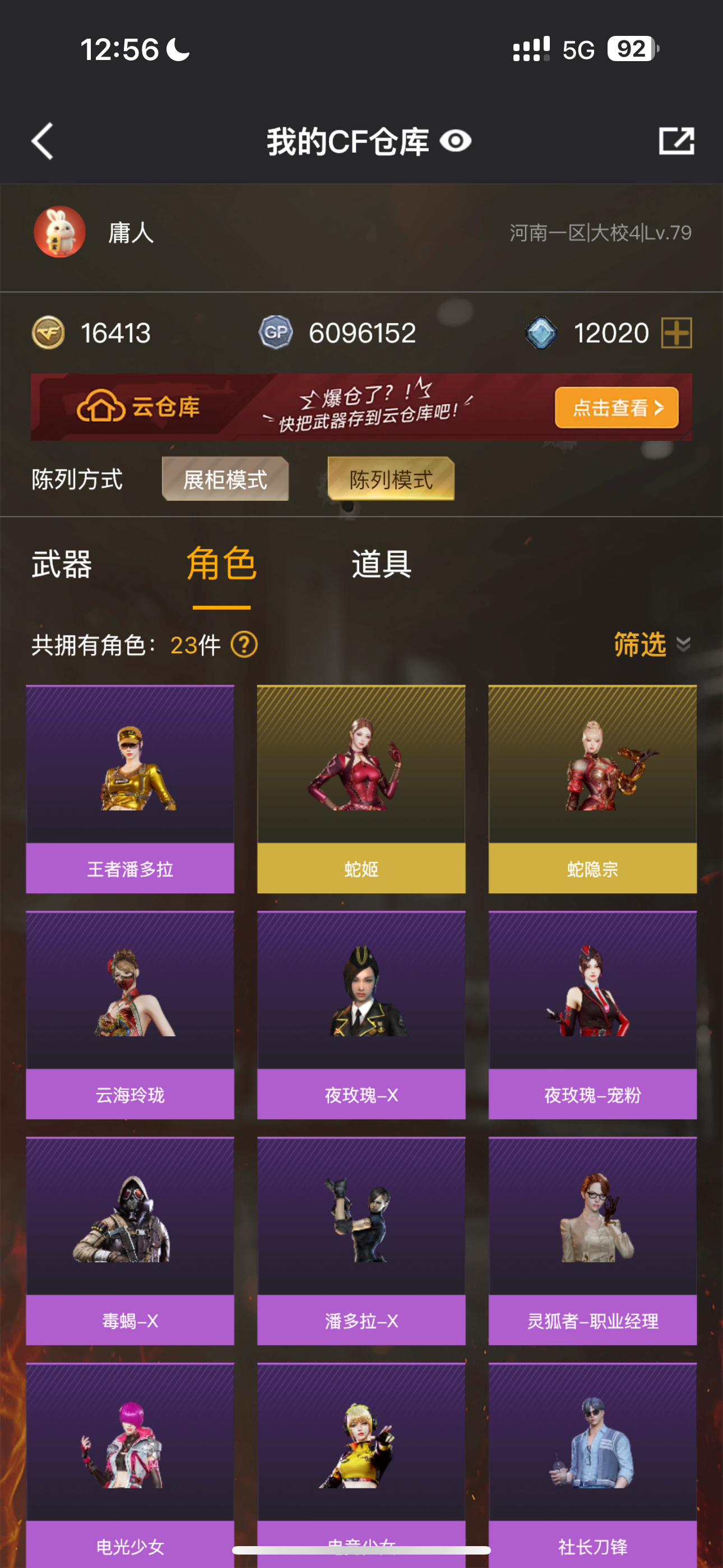Open the 王者潘多拉 character card
Image resolution: width=723 pixels, height=1568 pixels.
click(x=130, y=789)
